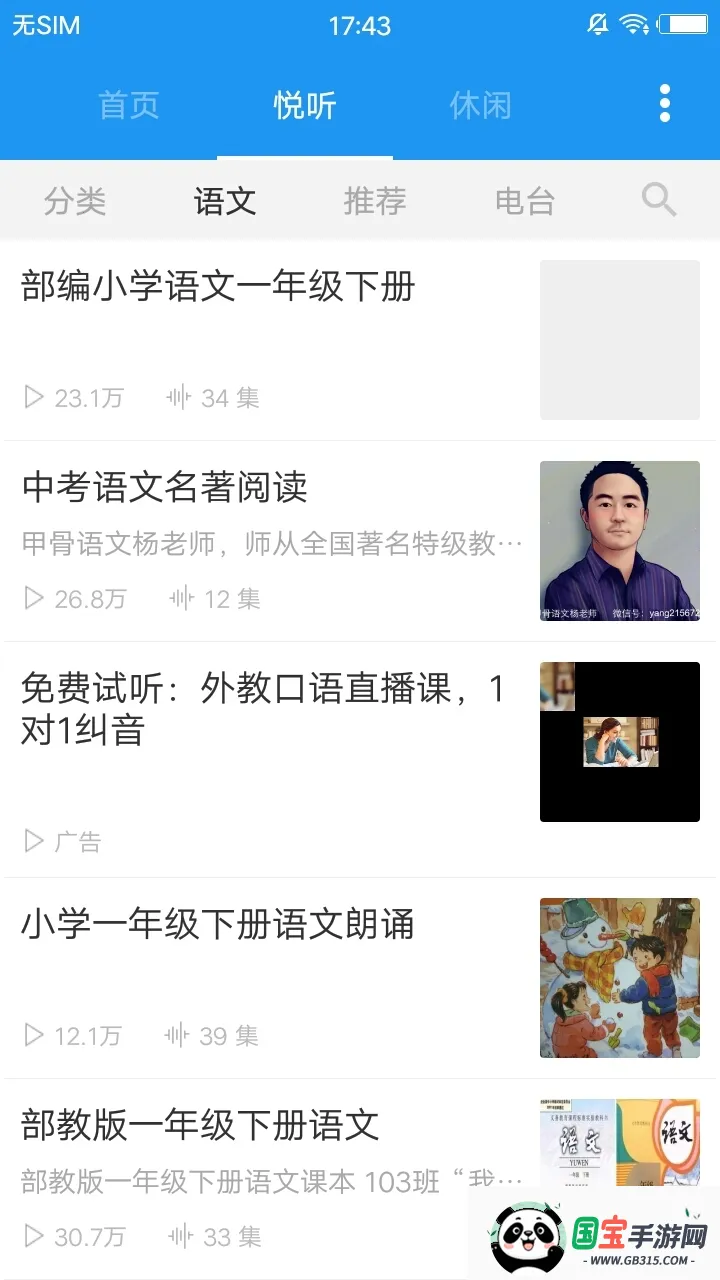
Task: Switch to the 首页 tab
Action: click(x=127, y=105)
